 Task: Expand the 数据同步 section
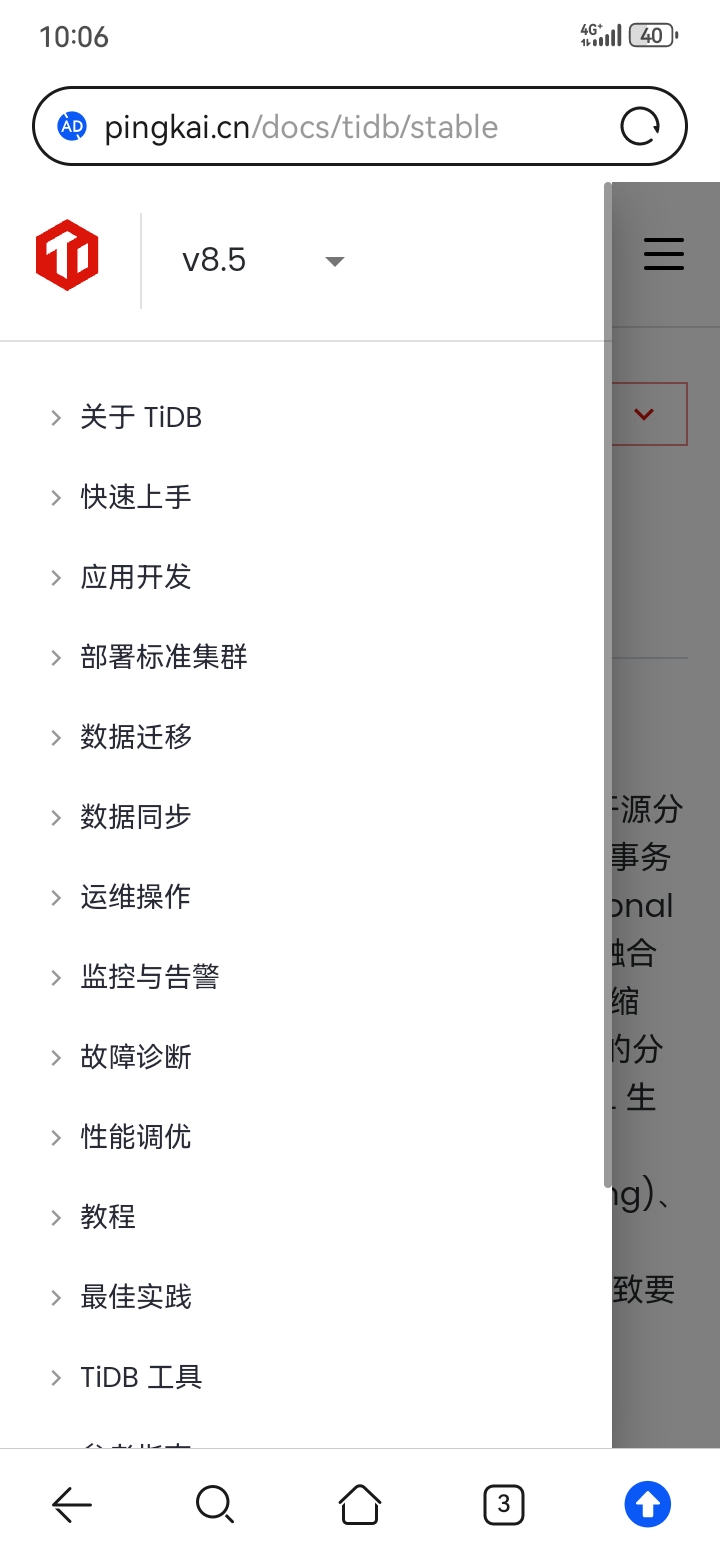135,817
